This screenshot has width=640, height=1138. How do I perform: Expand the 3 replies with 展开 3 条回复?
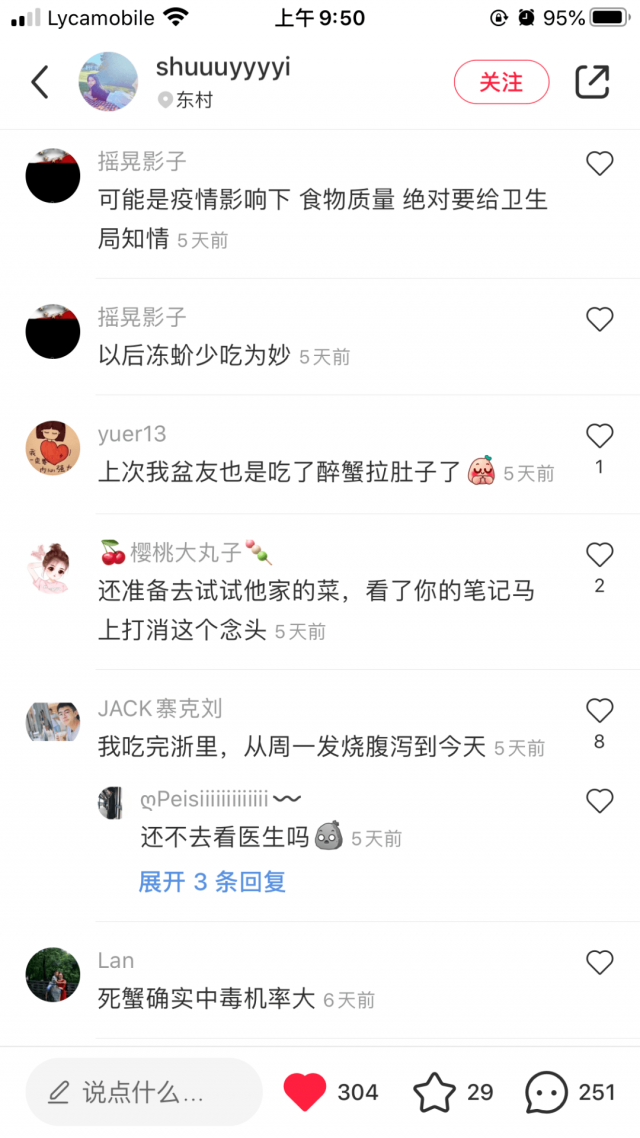(x=212, y=882)
